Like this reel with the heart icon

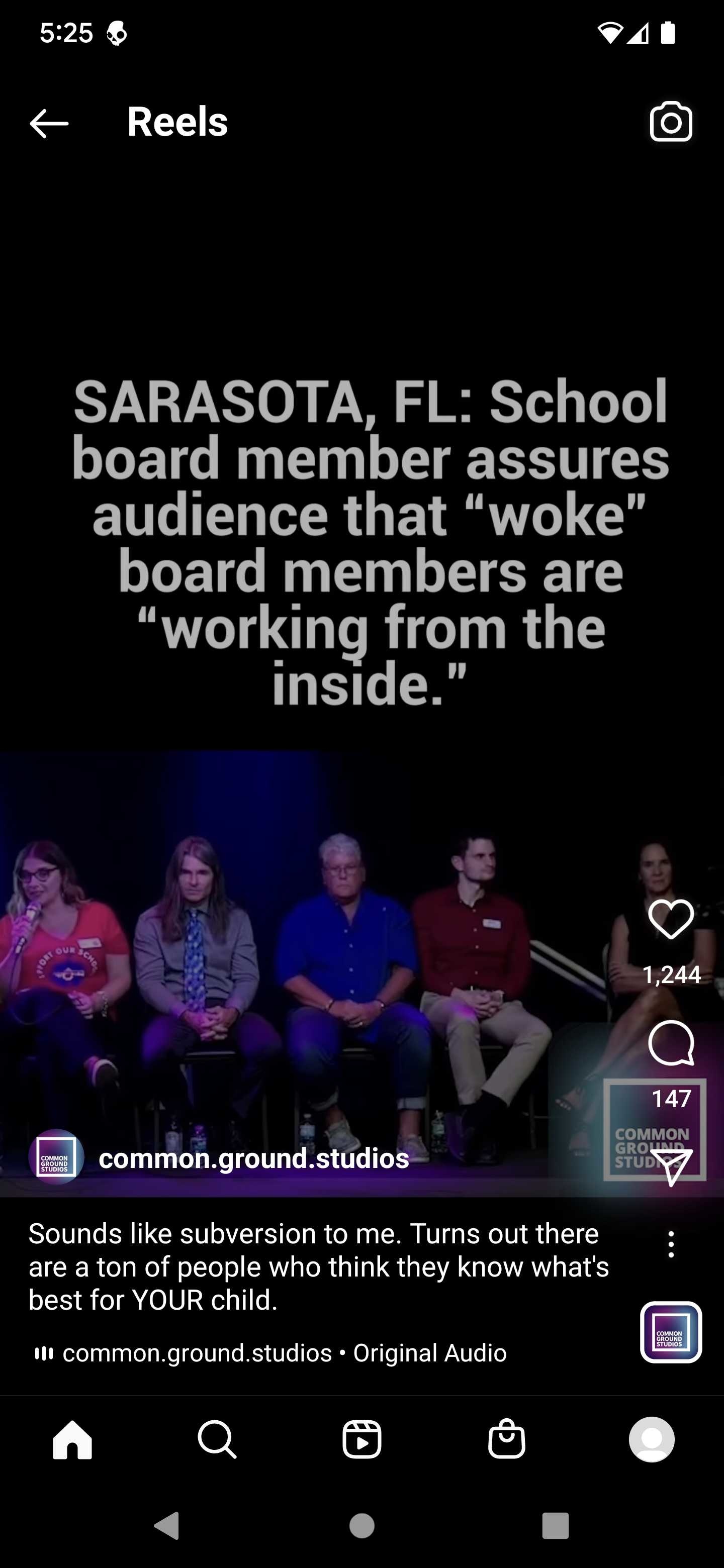(x=671, y=919)
